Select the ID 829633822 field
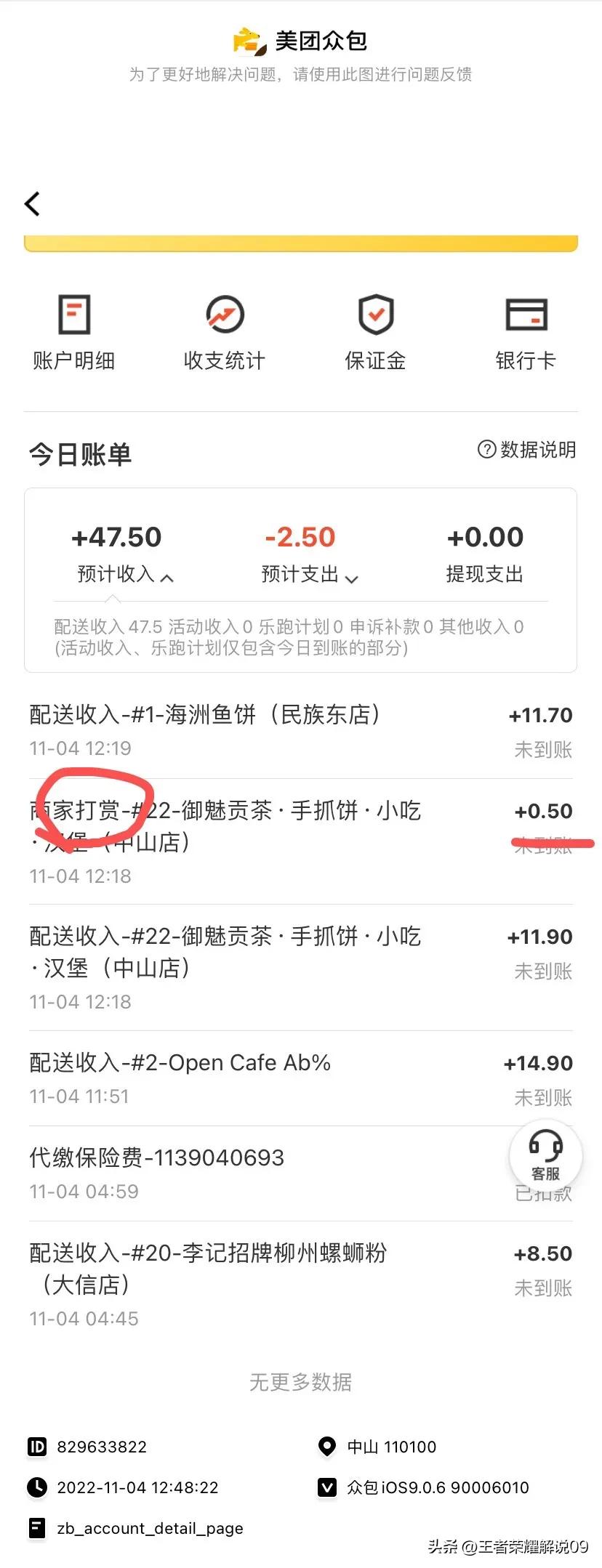This screenshot has width=602, height=1568. (102, 1447)
